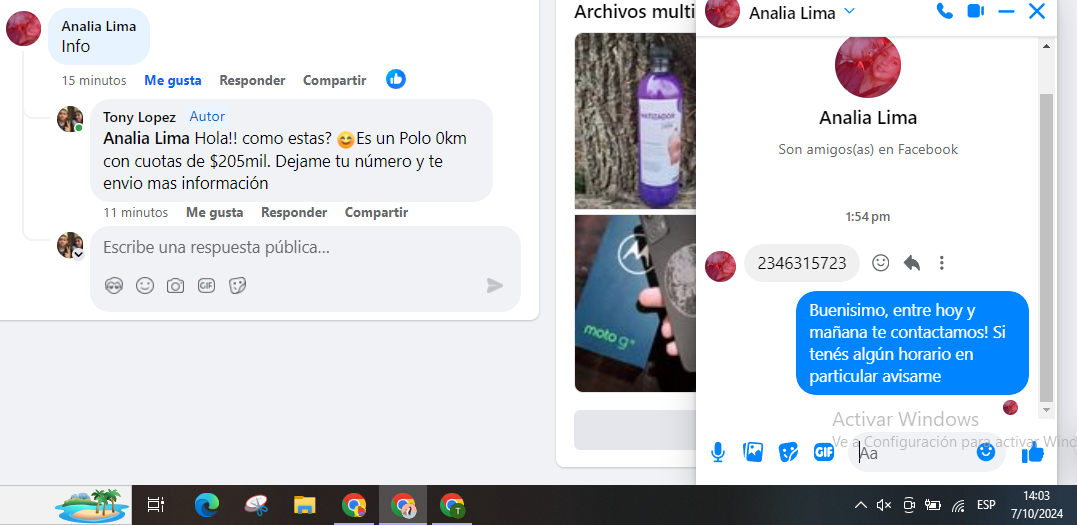Reply to Analia Lima's "Info" comment
The width and height of the screenshot is (1077, 525).
[x=252, y=80]
